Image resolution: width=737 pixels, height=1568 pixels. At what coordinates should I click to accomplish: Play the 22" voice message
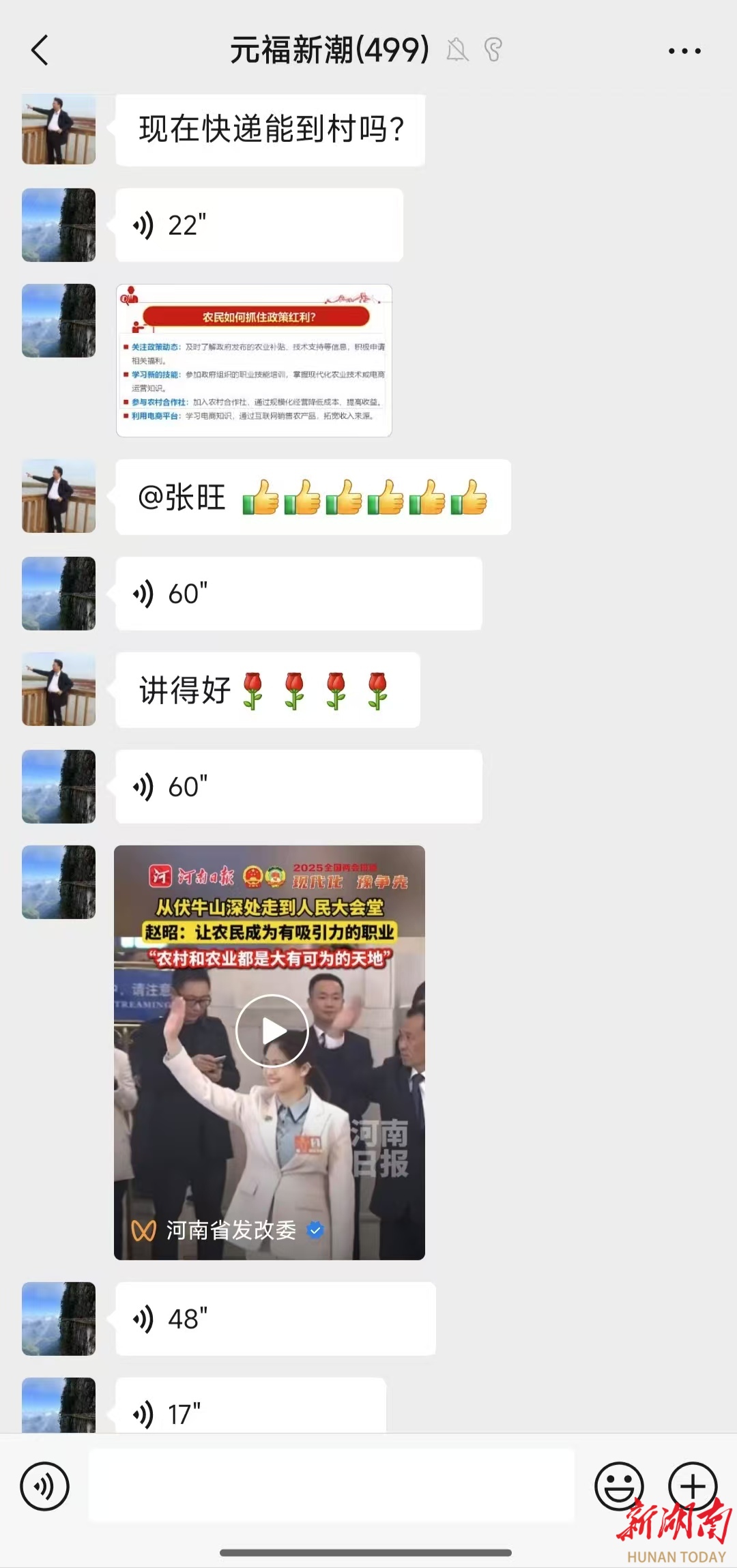click(x=259, y=225)
